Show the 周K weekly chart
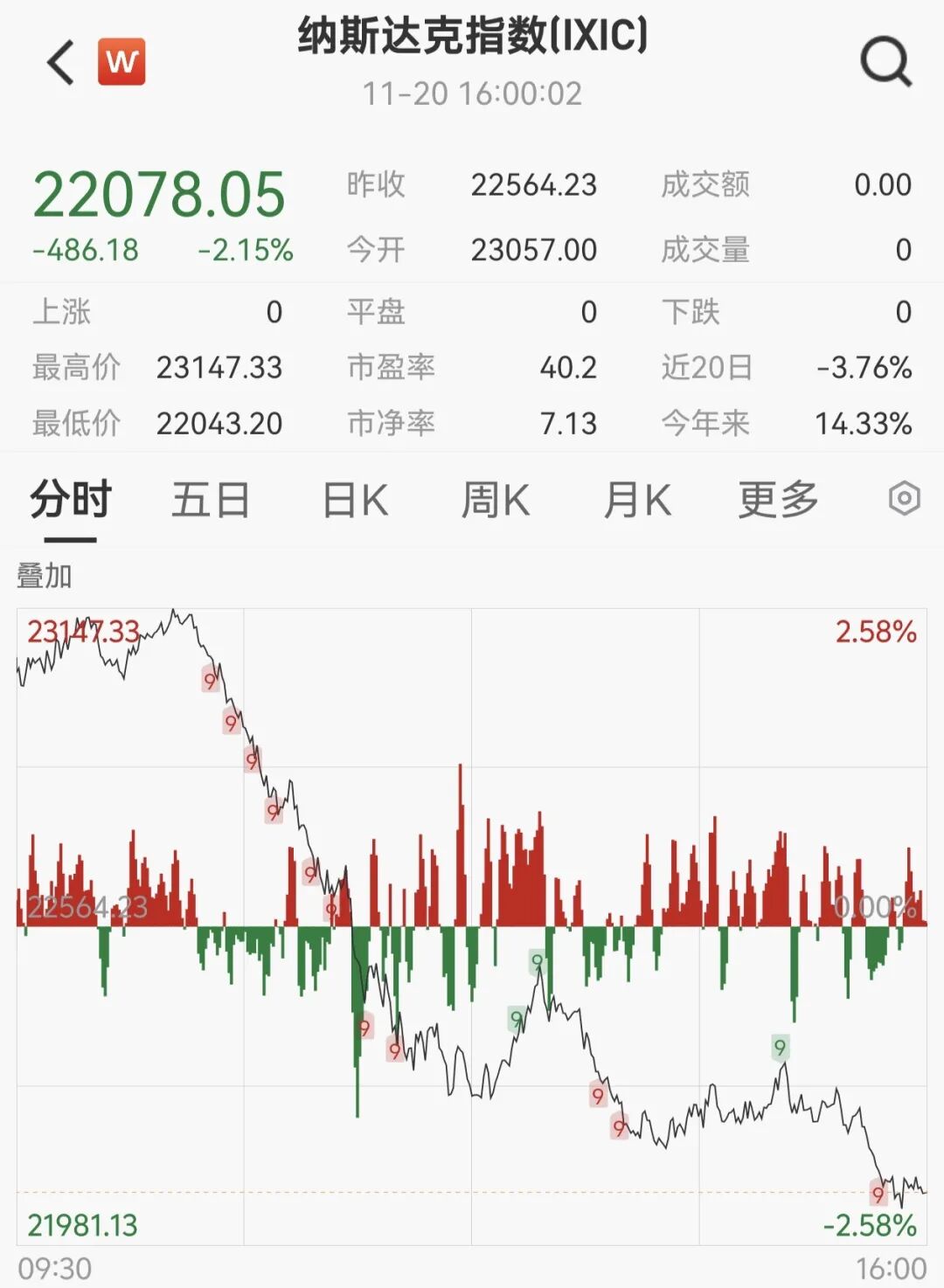Image resolution: width=944 pixels, height=1288 pixels. pyautogui.click(x=496, y=501)
